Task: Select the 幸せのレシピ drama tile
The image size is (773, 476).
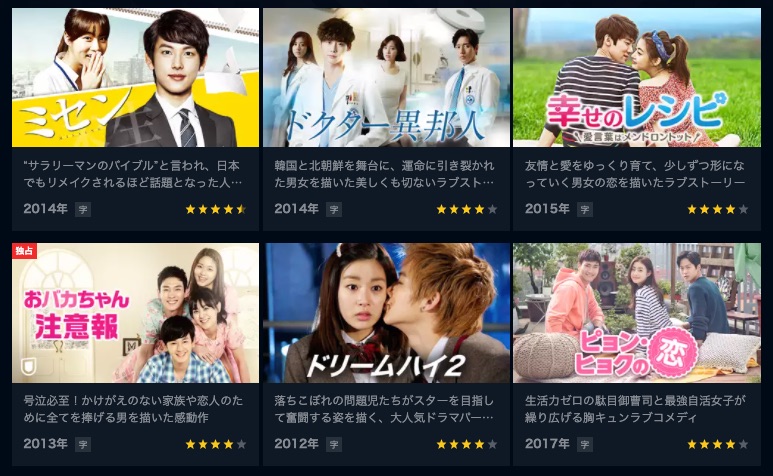Action: click(636, 78)
